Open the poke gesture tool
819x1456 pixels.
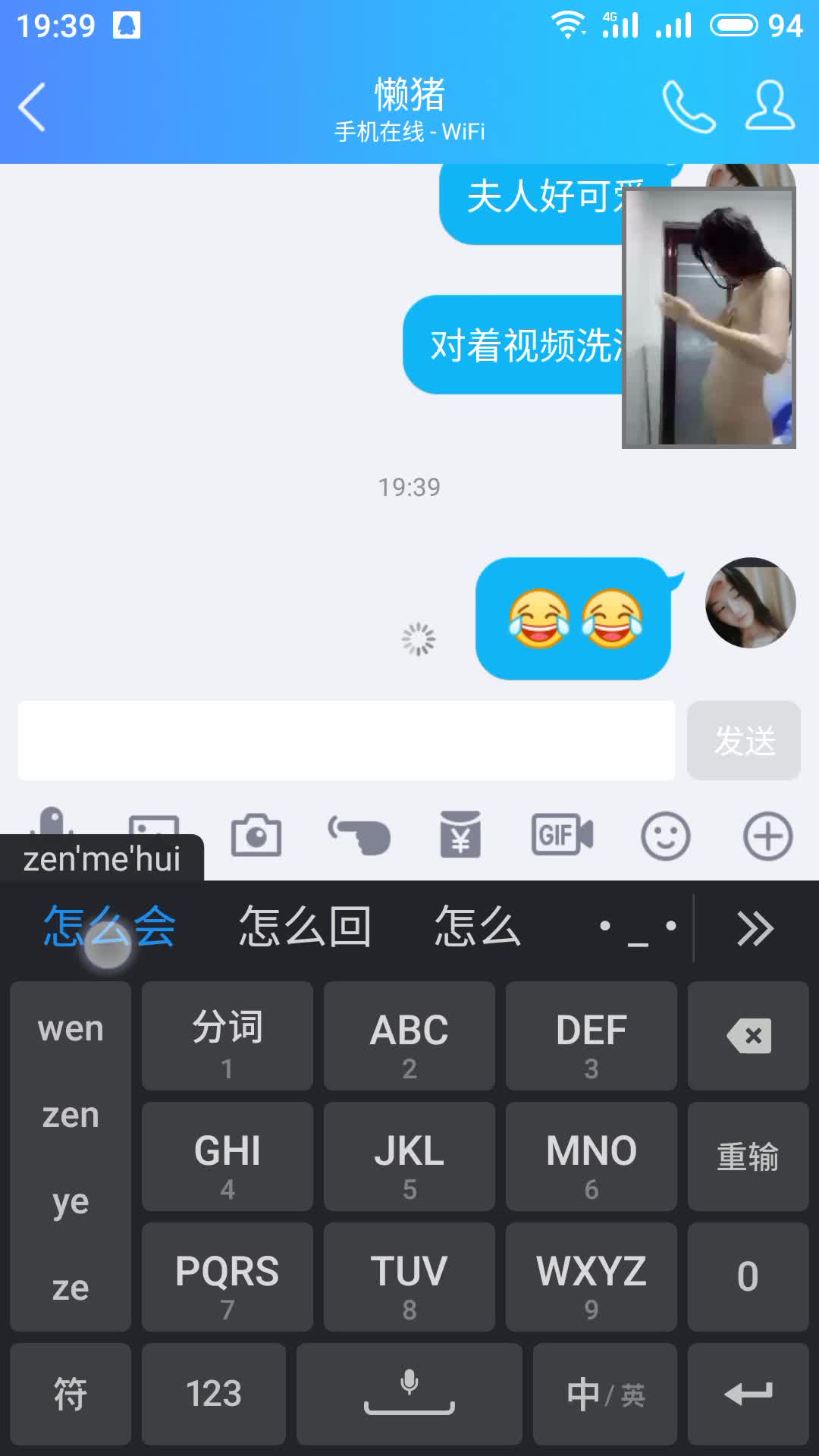click(359, 836)
